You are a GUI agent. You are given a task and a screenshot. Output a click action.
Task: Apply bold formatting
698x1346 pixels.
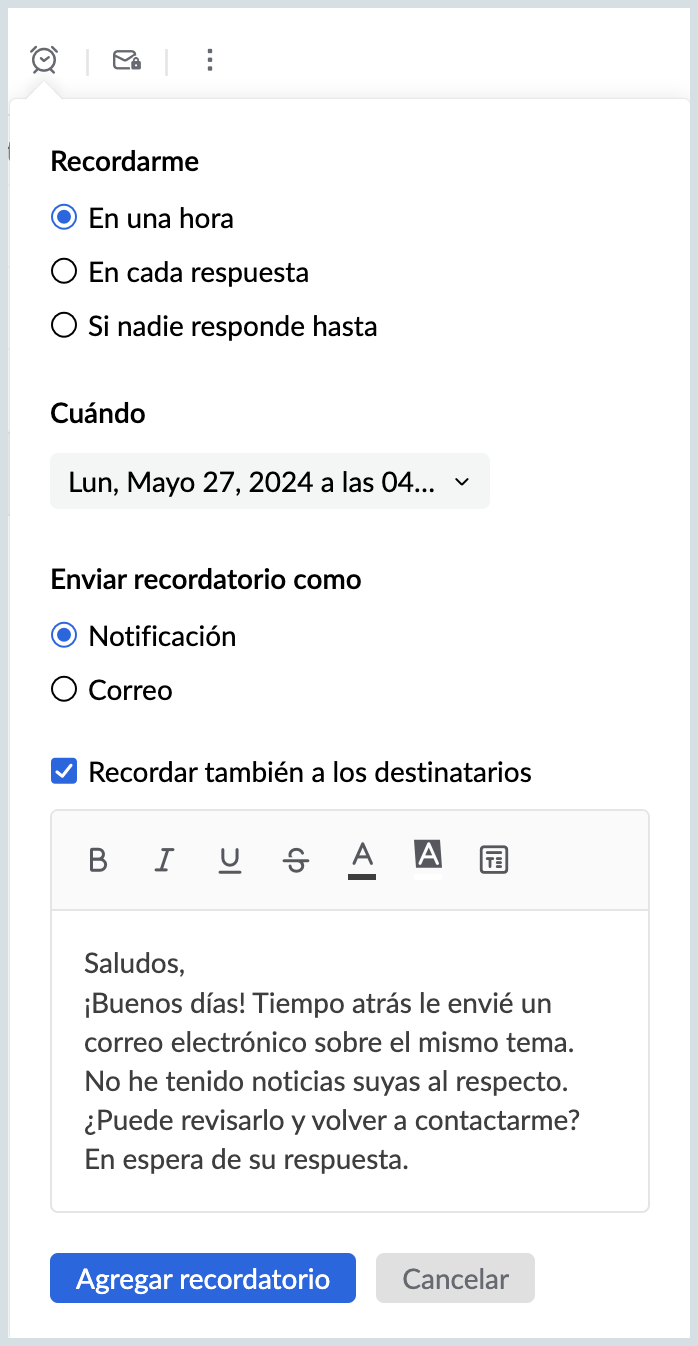(98, 860)
